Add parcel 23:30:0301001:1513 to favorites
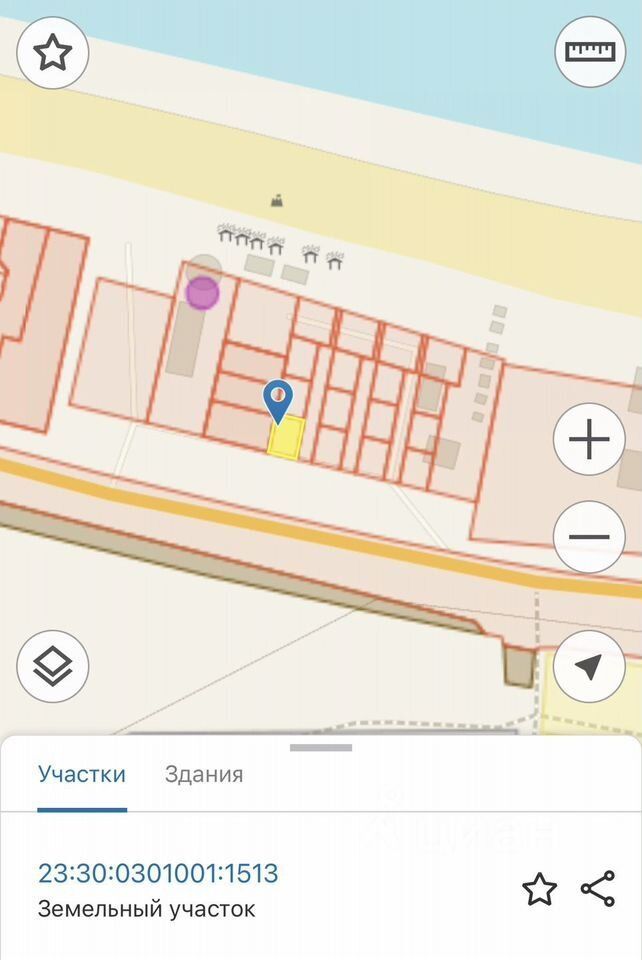This screenshot has width=642, height=960. (x=539, y=889)
